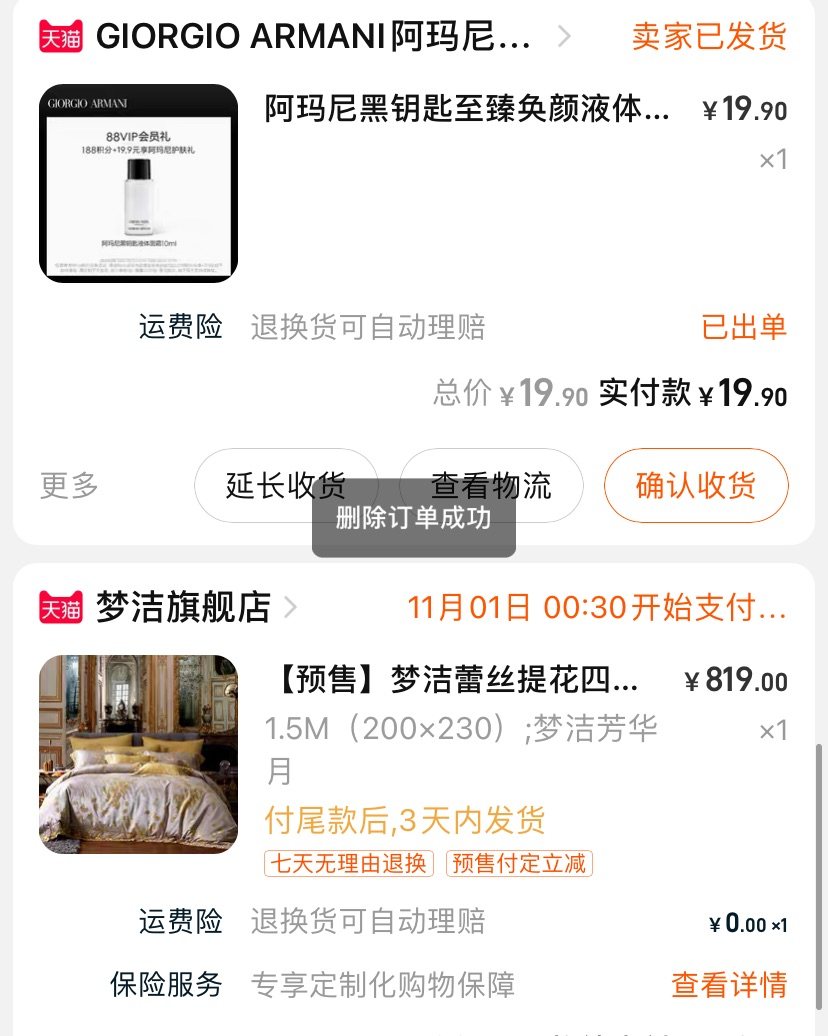
Task: Click 查看物流 to track the shipment
Action: (x=491, y=486)
